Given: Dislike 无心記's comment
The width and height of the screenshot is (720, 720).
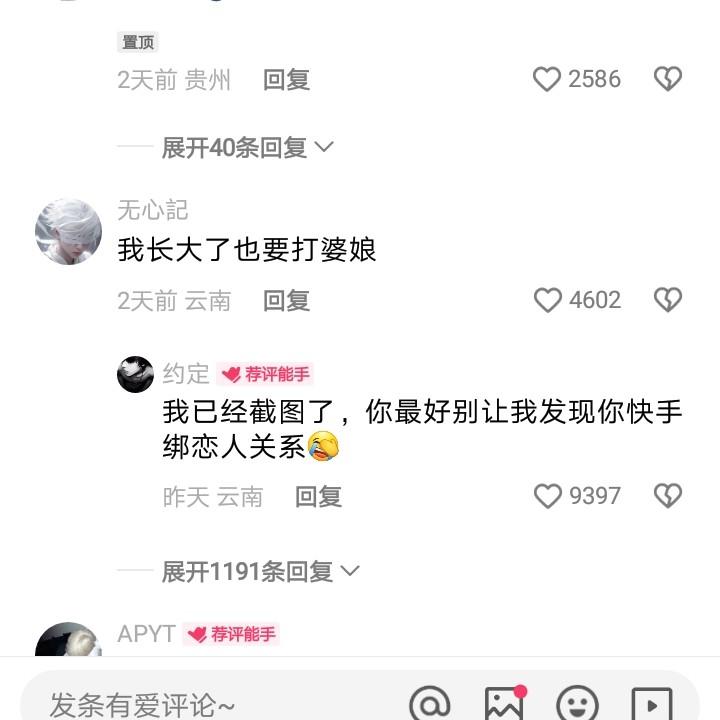Looking at the screenshot, I should click(x=667, y=300).
